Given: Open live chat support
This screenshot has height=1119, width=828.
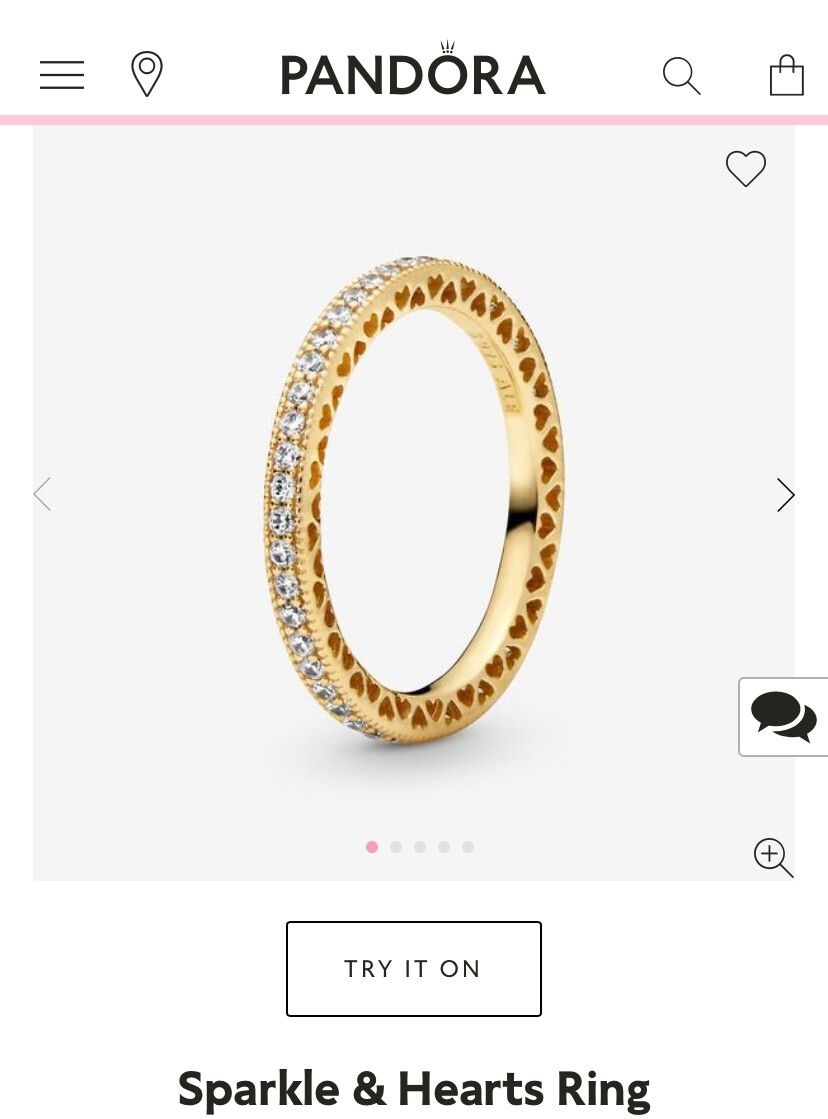Looking at the screenshot, I should 783,716.
